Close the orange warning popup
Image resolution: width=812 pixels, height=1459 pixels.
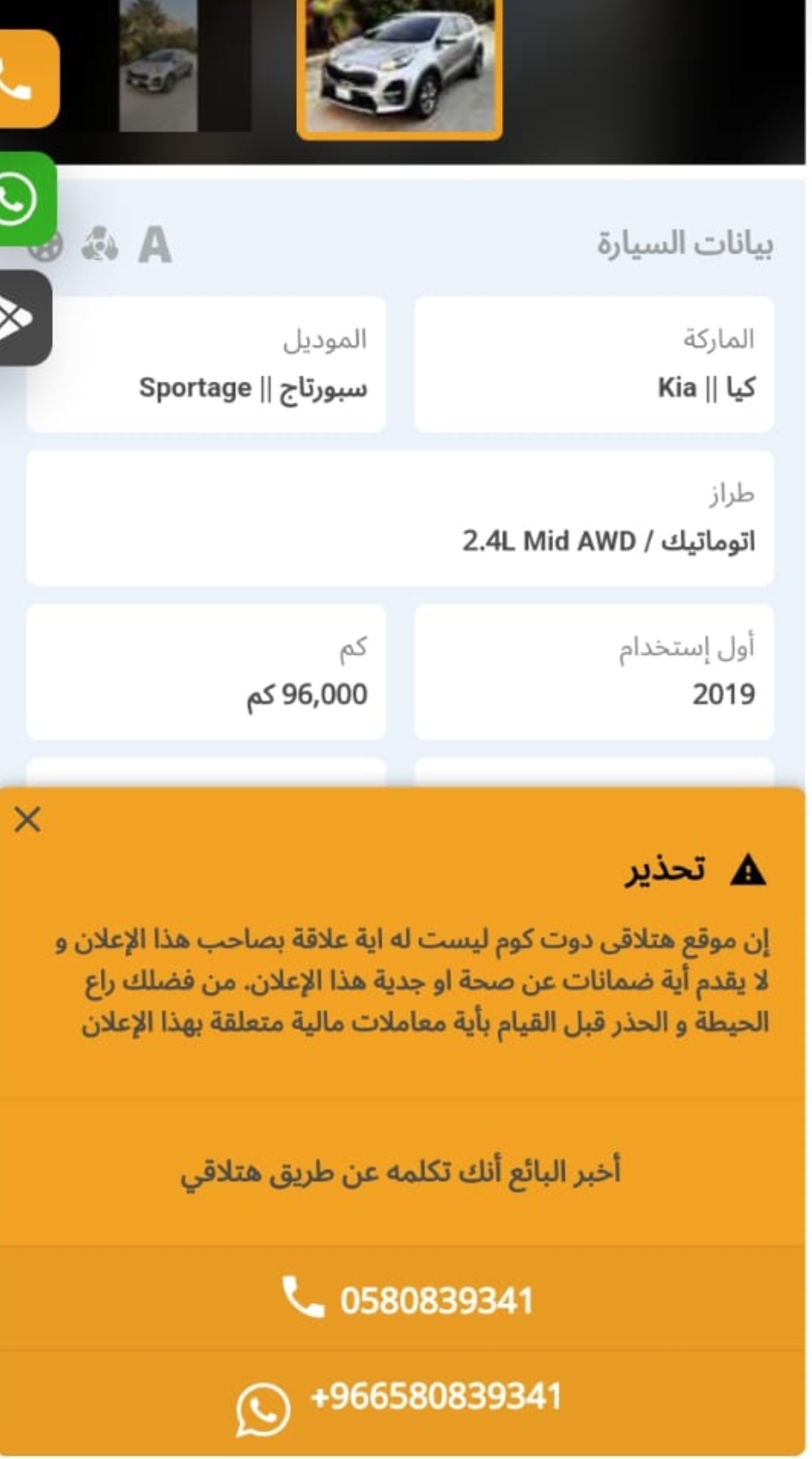28,819
